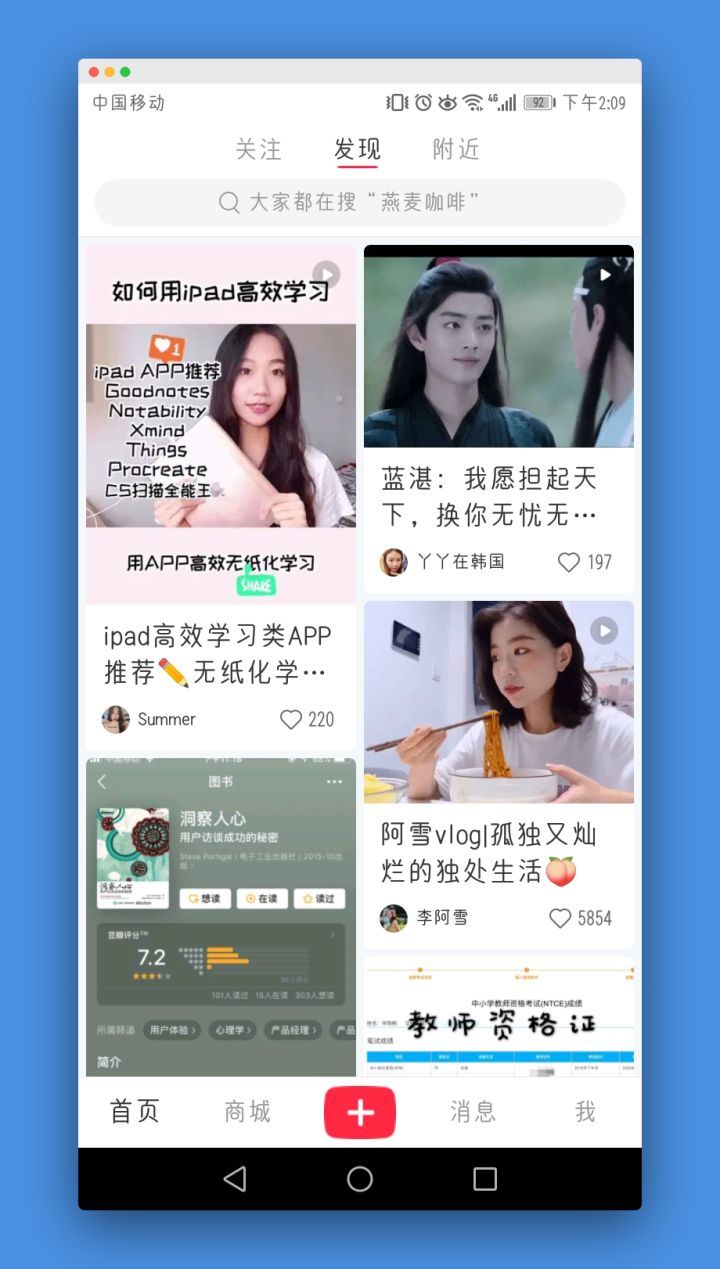
Task: Go to the 商城 tab
Action: tap(247, 1112)
